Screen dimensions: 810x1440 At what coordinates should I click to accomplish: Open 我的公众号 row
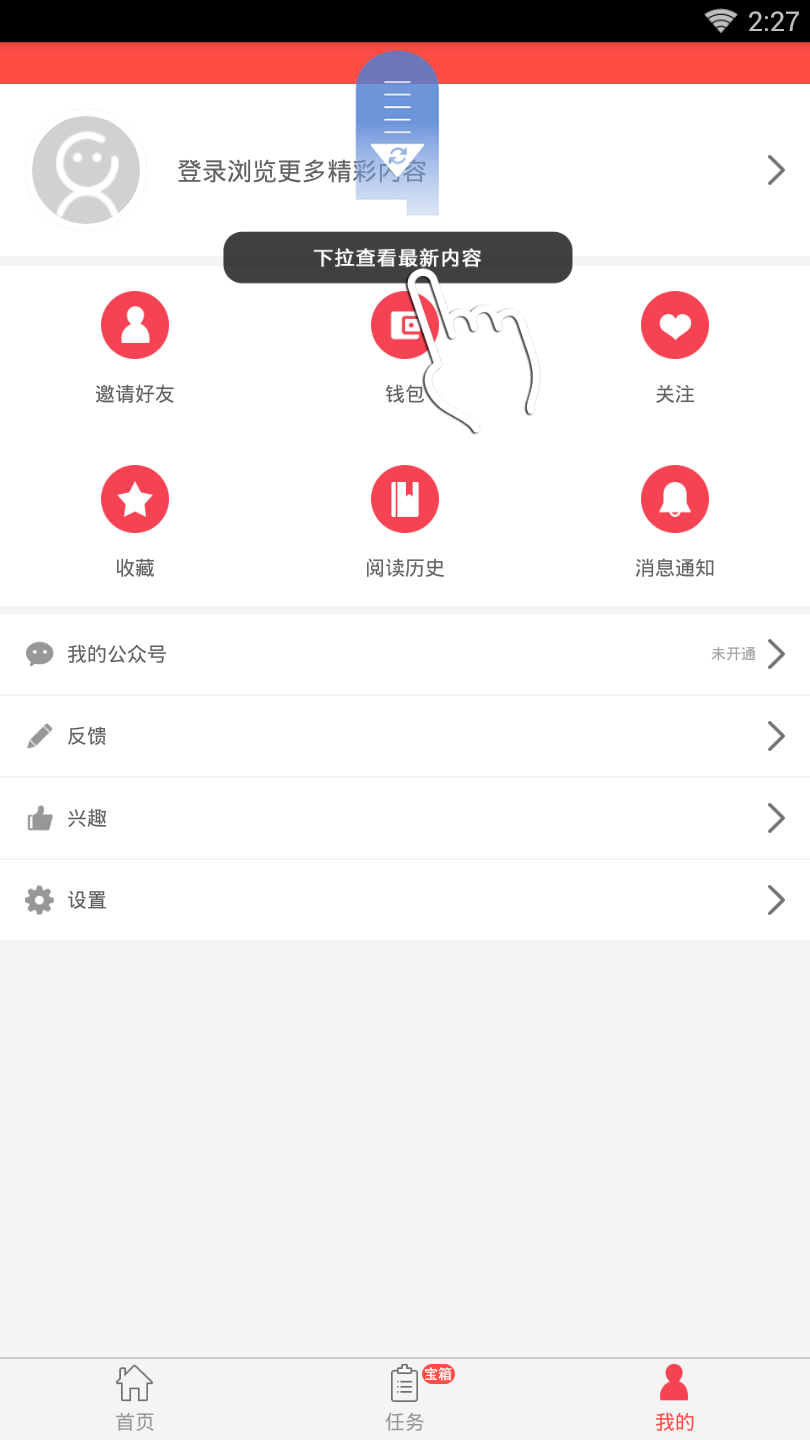(x=405, y=654)
